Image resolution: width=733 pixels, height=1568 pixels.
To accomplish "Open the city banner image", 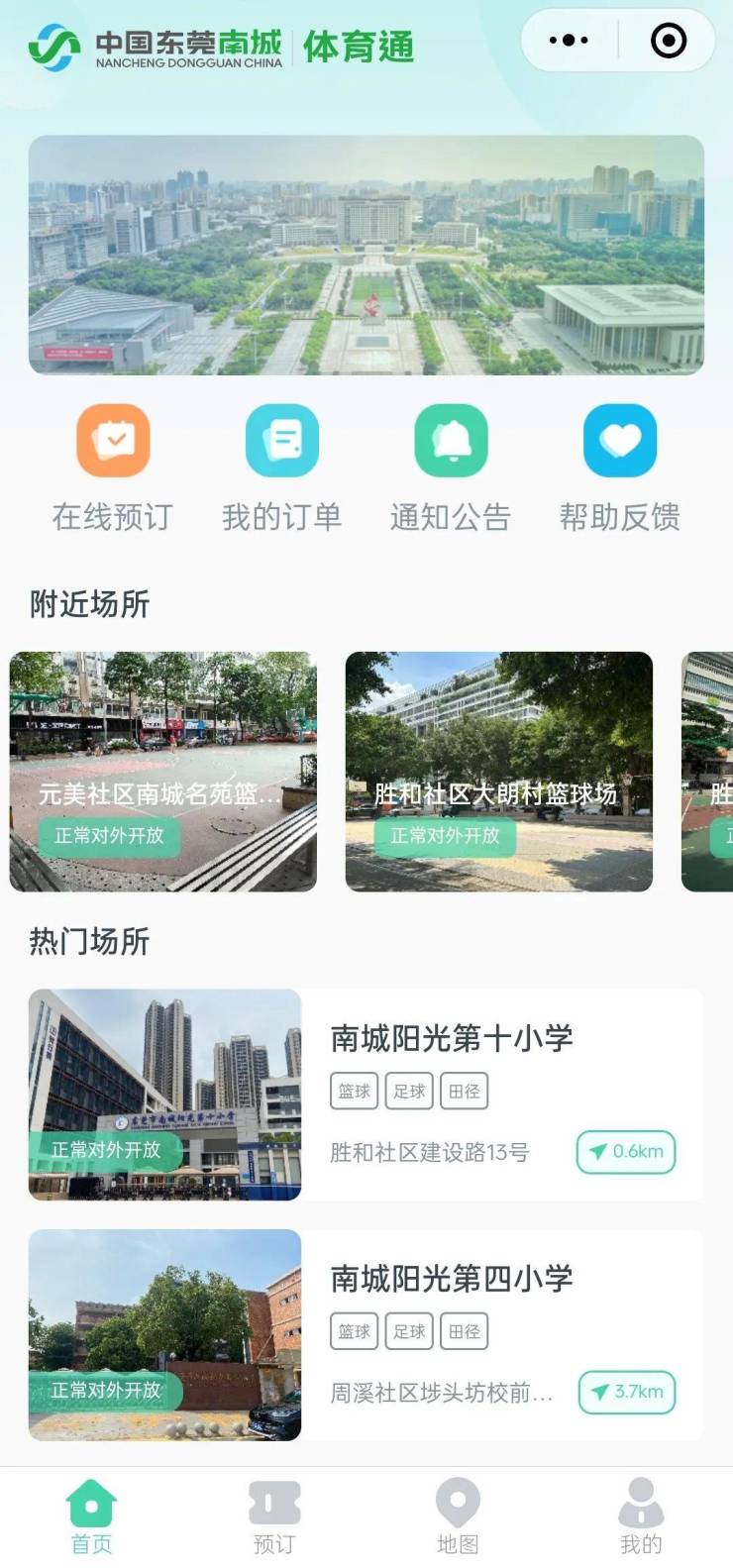I will (366, 255).
